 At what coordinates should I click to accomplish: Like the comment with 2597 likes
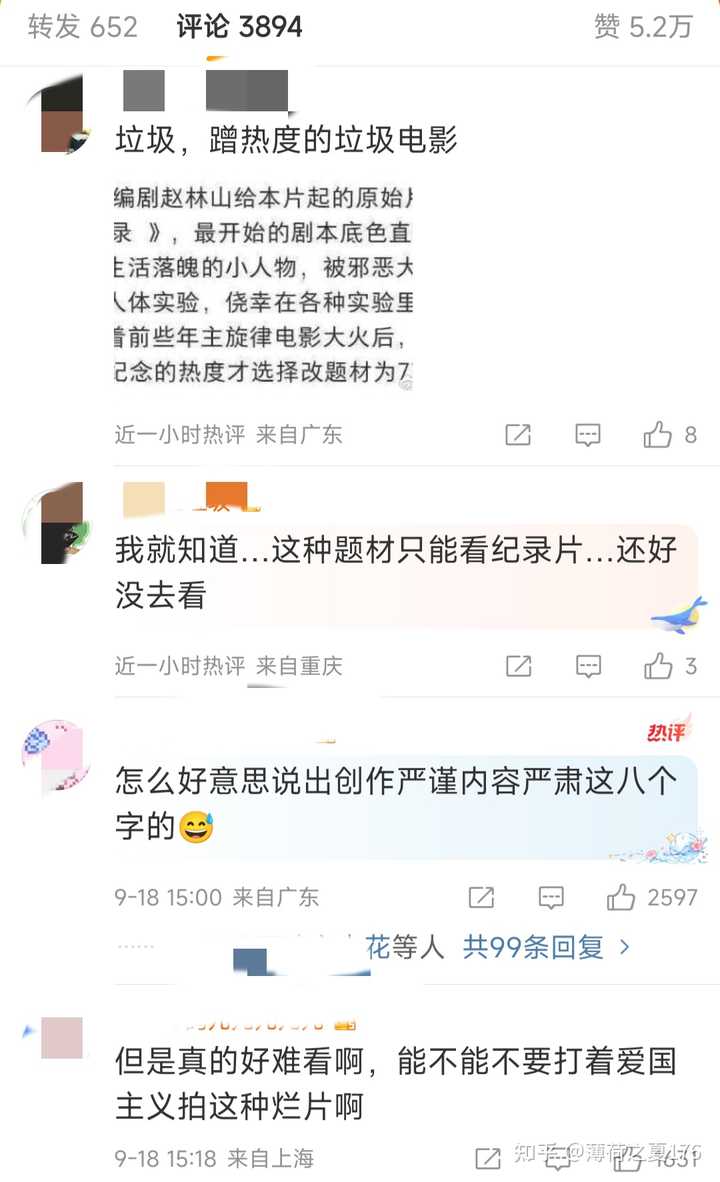click(x=621, y=897)
